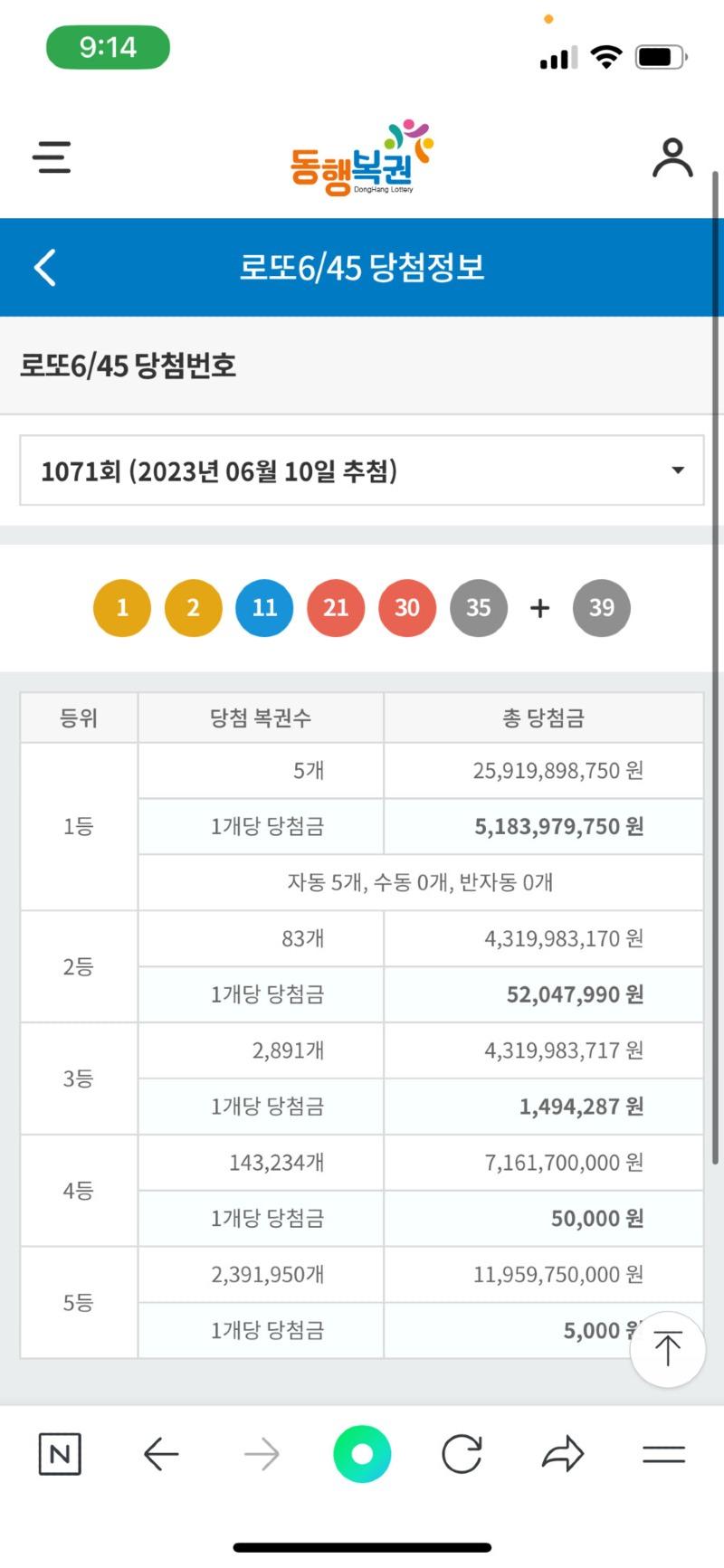The width and height of the screenshot is (724, 1568).
Task: Open the browser's two-line menu
Action: point(663,1455)
